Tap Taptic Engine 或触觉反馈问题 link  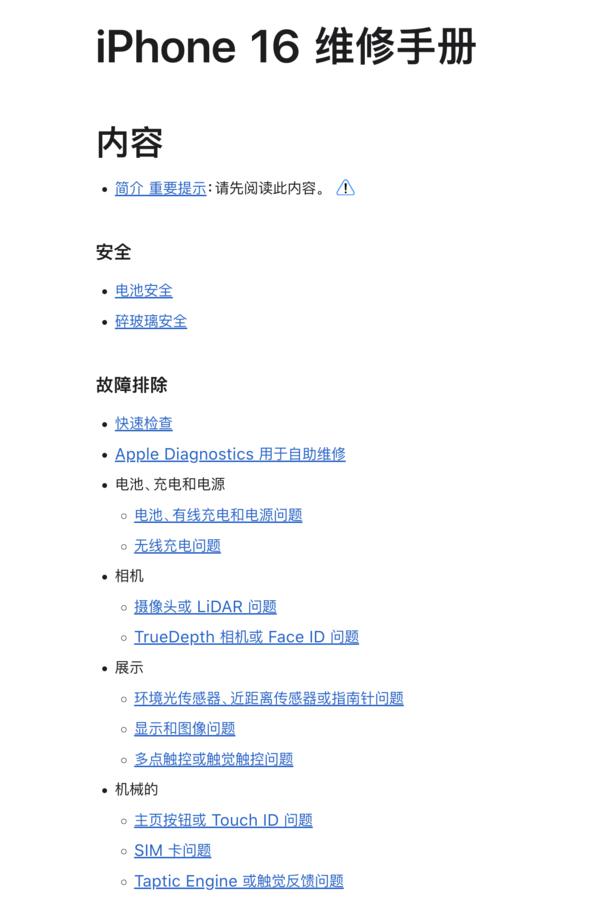[x=239, y=881]
